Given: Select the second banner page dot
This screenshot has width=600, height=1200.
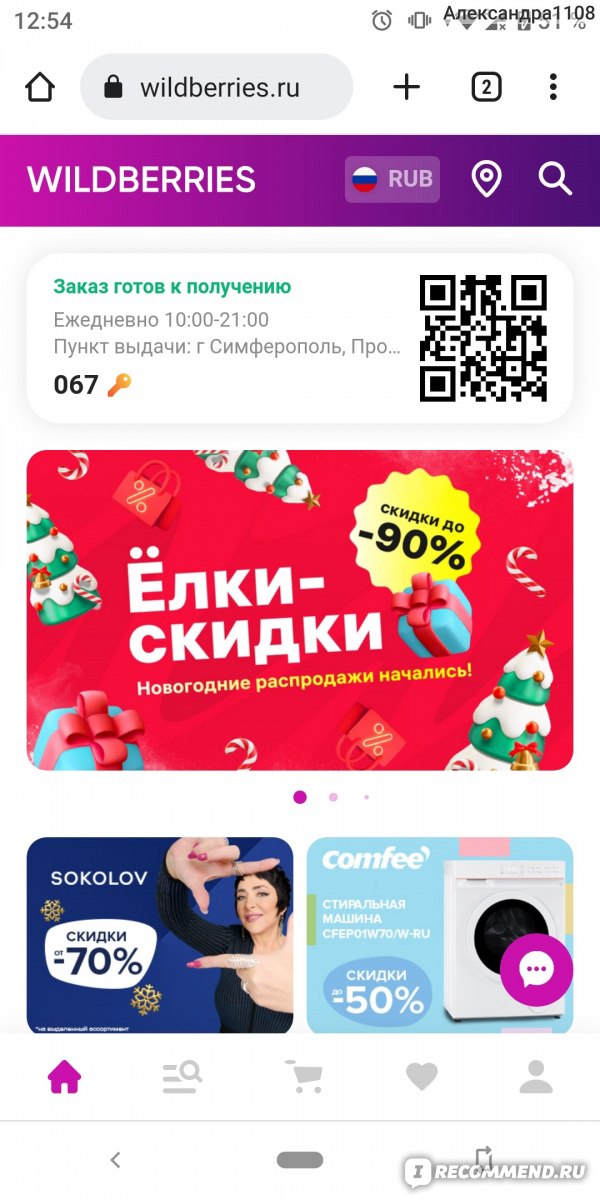Looking at the screenshot, I should 333,797.
